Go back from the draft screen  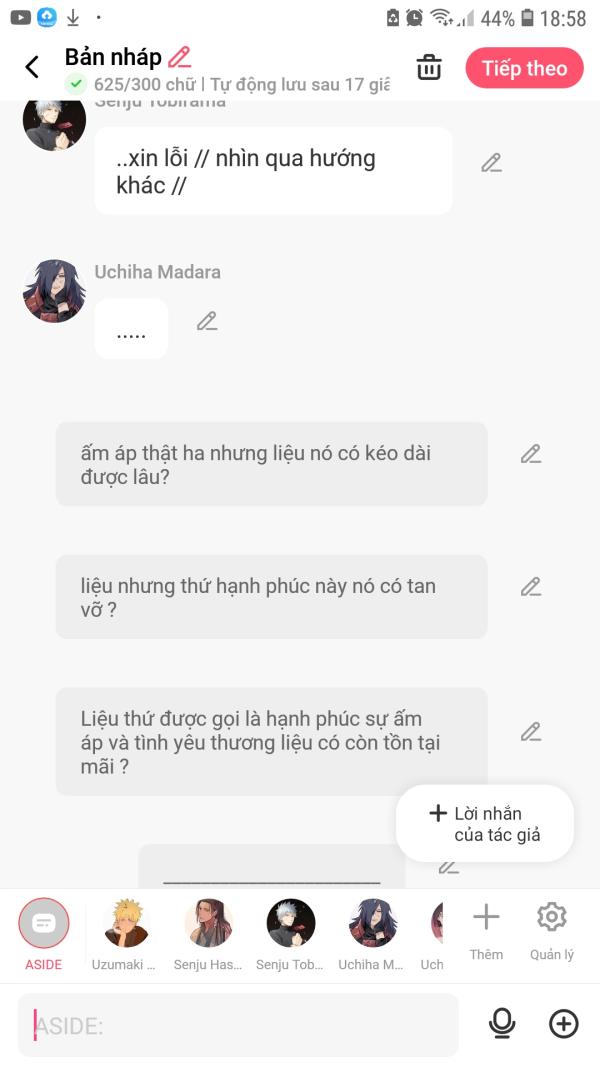(32, 67)
